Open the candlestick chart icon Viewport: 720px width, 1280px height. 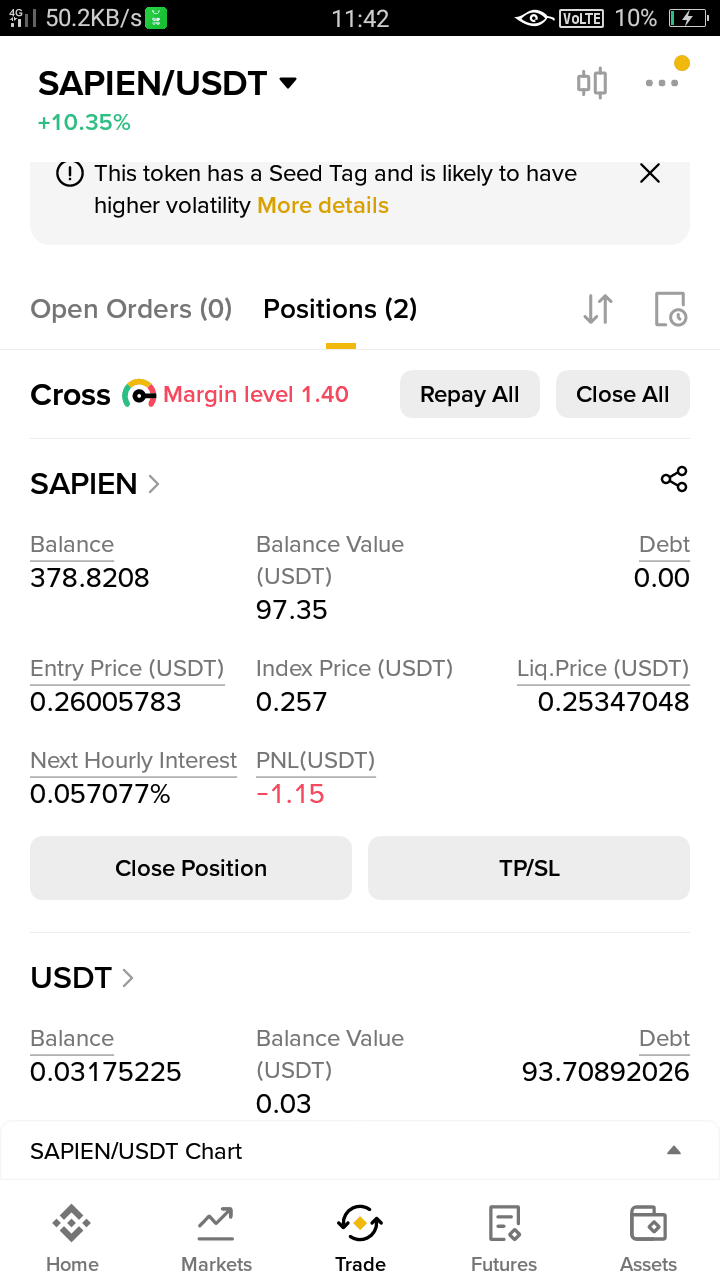tap(592, 83)
